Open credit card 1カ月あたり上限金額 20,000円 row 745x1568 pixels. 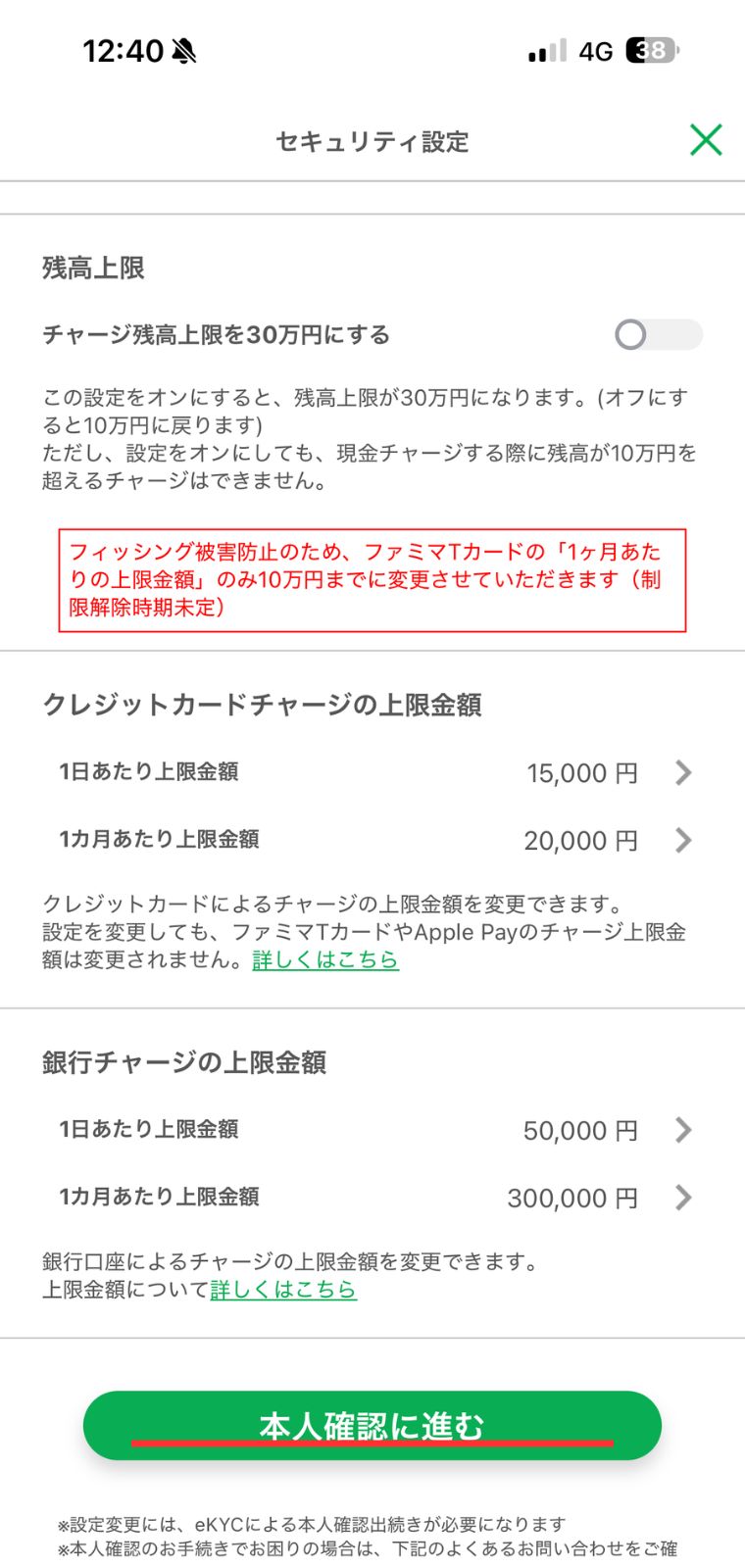(372, 840)
